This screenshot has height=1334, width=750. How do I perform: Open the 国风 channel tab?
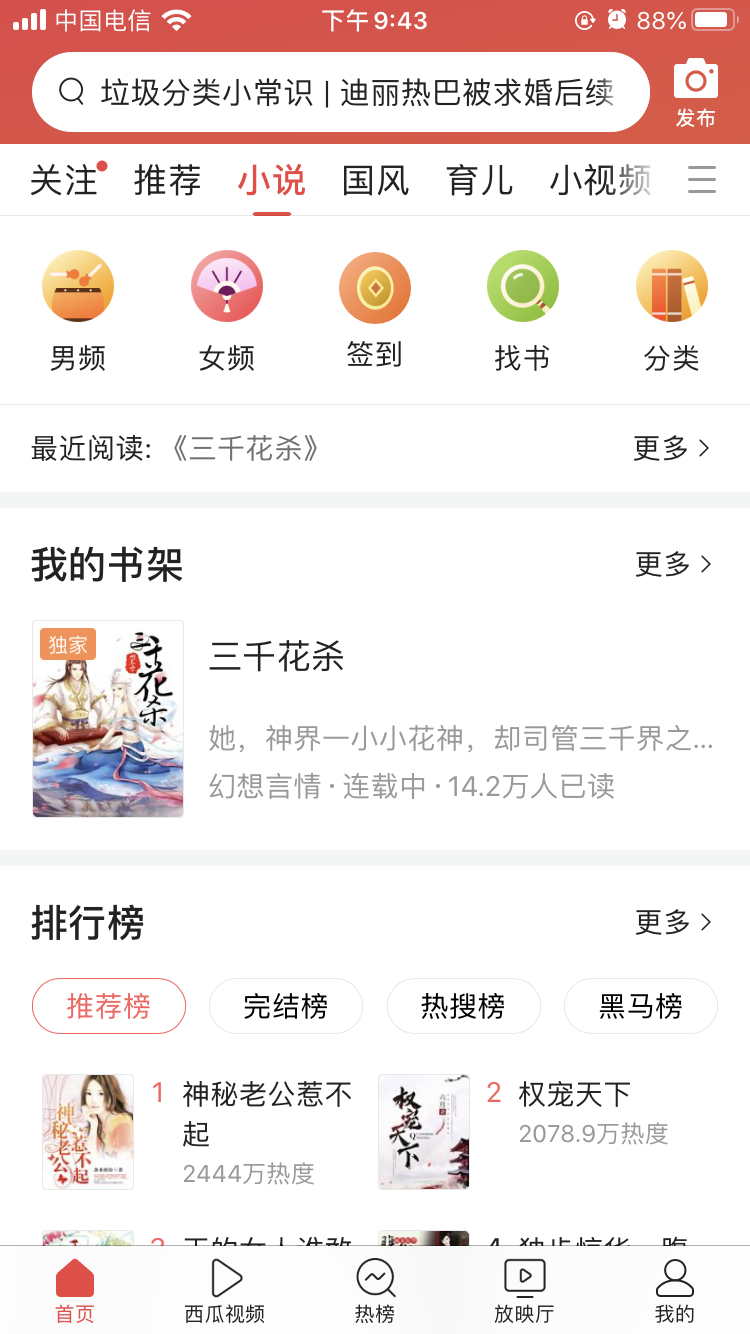tap(376, 180)
